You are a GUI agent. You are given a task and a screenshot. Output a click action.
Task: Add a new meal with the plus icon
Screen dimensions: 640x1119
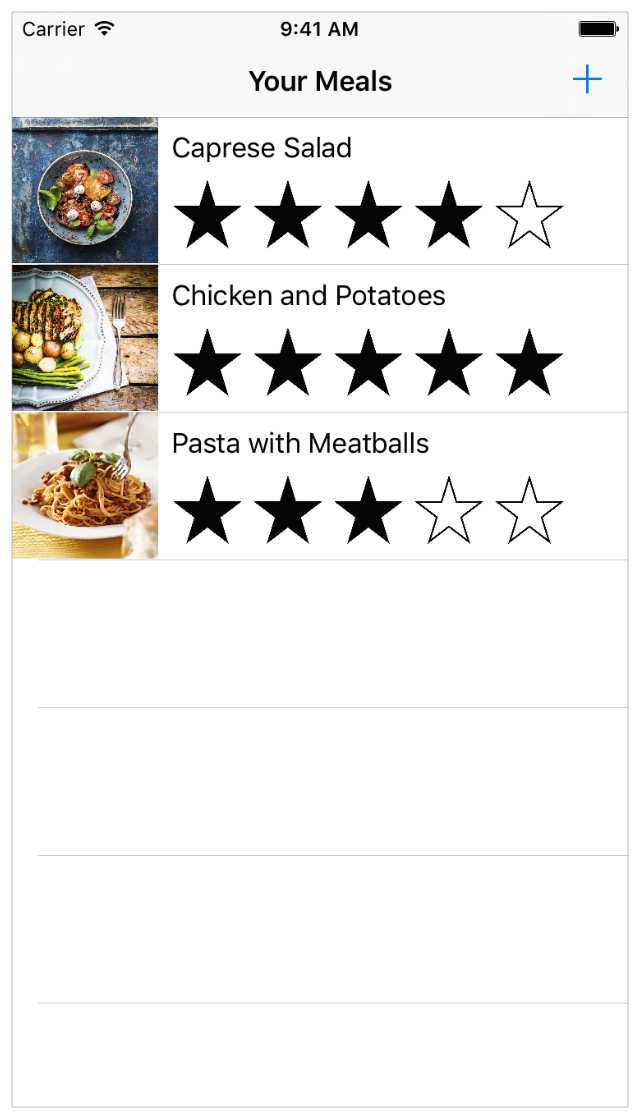[x=587, y=80]
